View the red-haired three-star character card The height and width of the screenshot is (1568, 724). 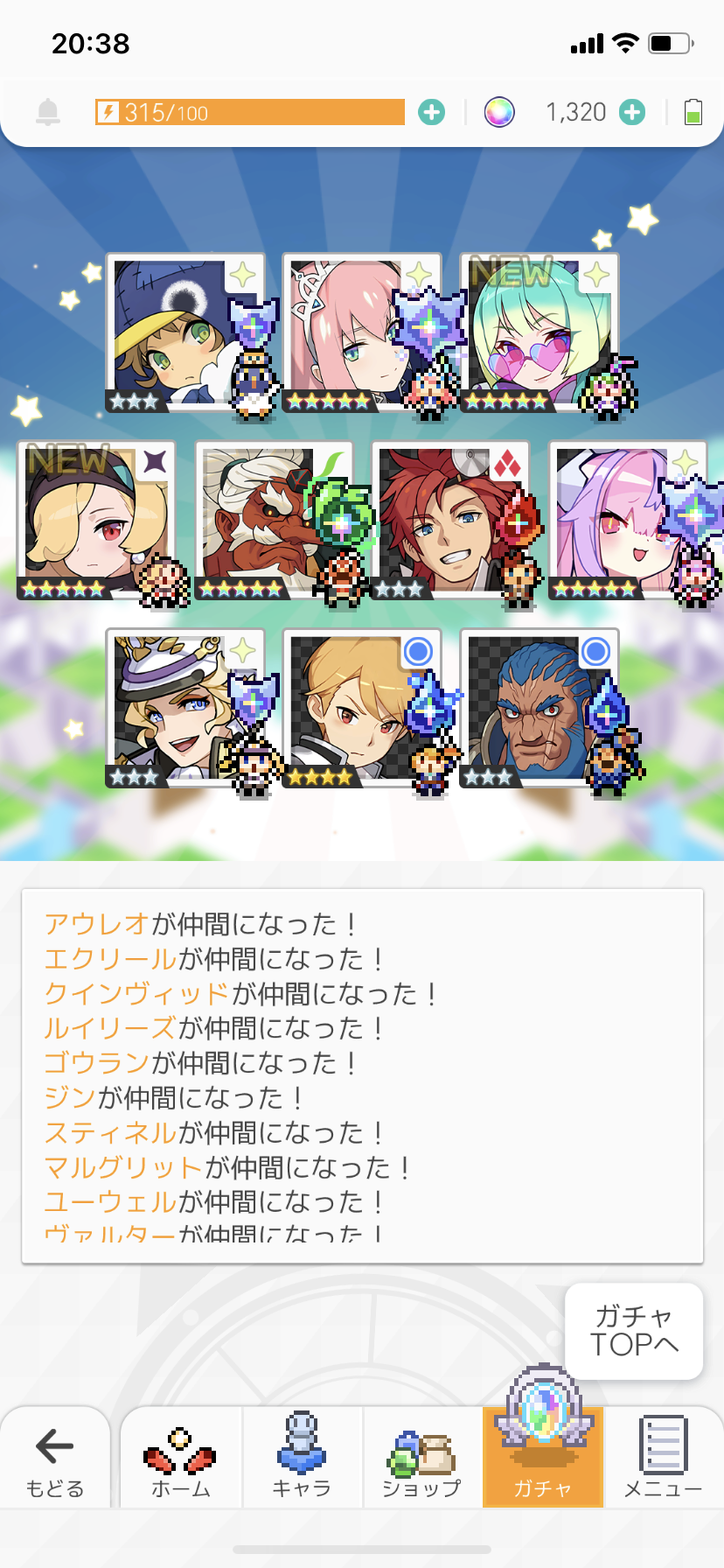tap(449, 521)
